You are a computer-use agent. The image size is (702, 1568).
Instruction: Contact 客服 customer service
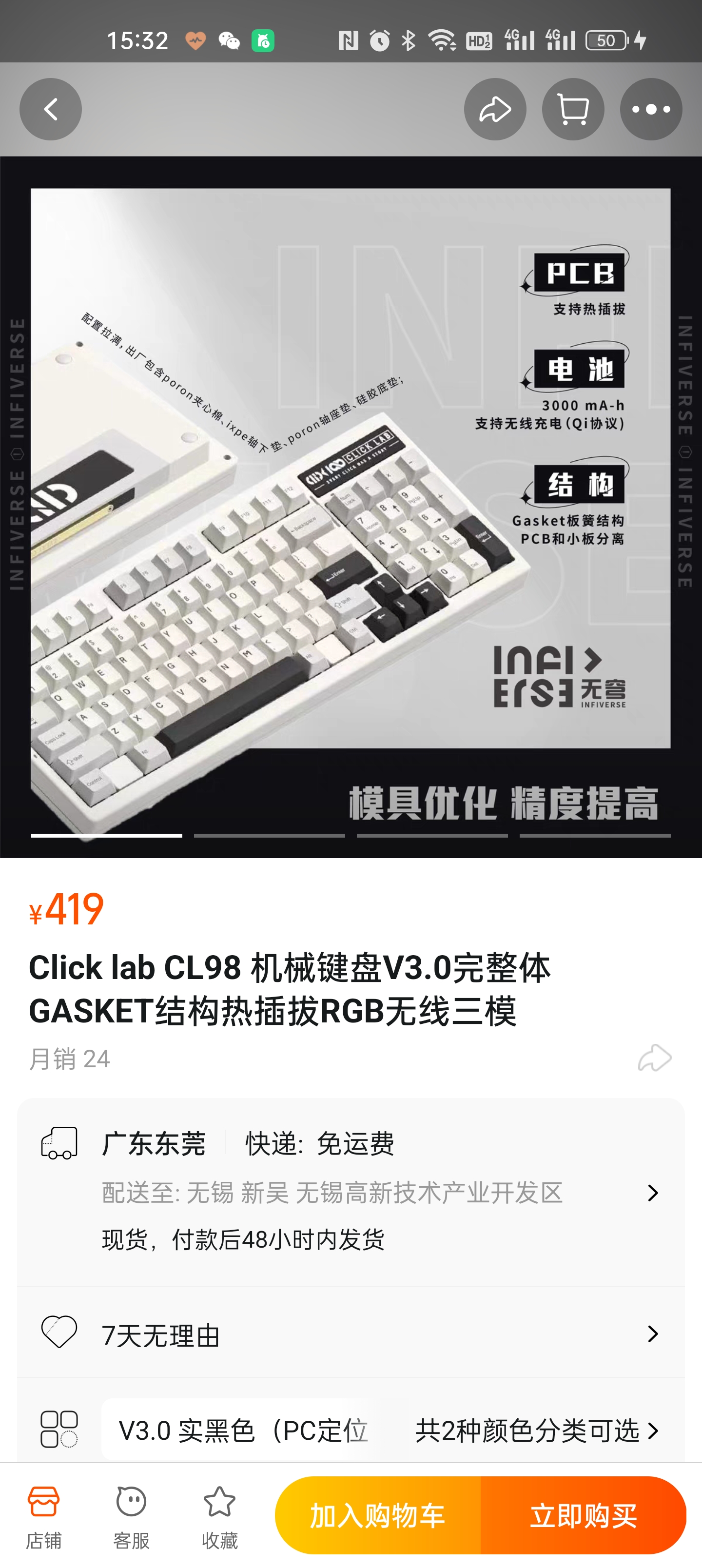132,1516
